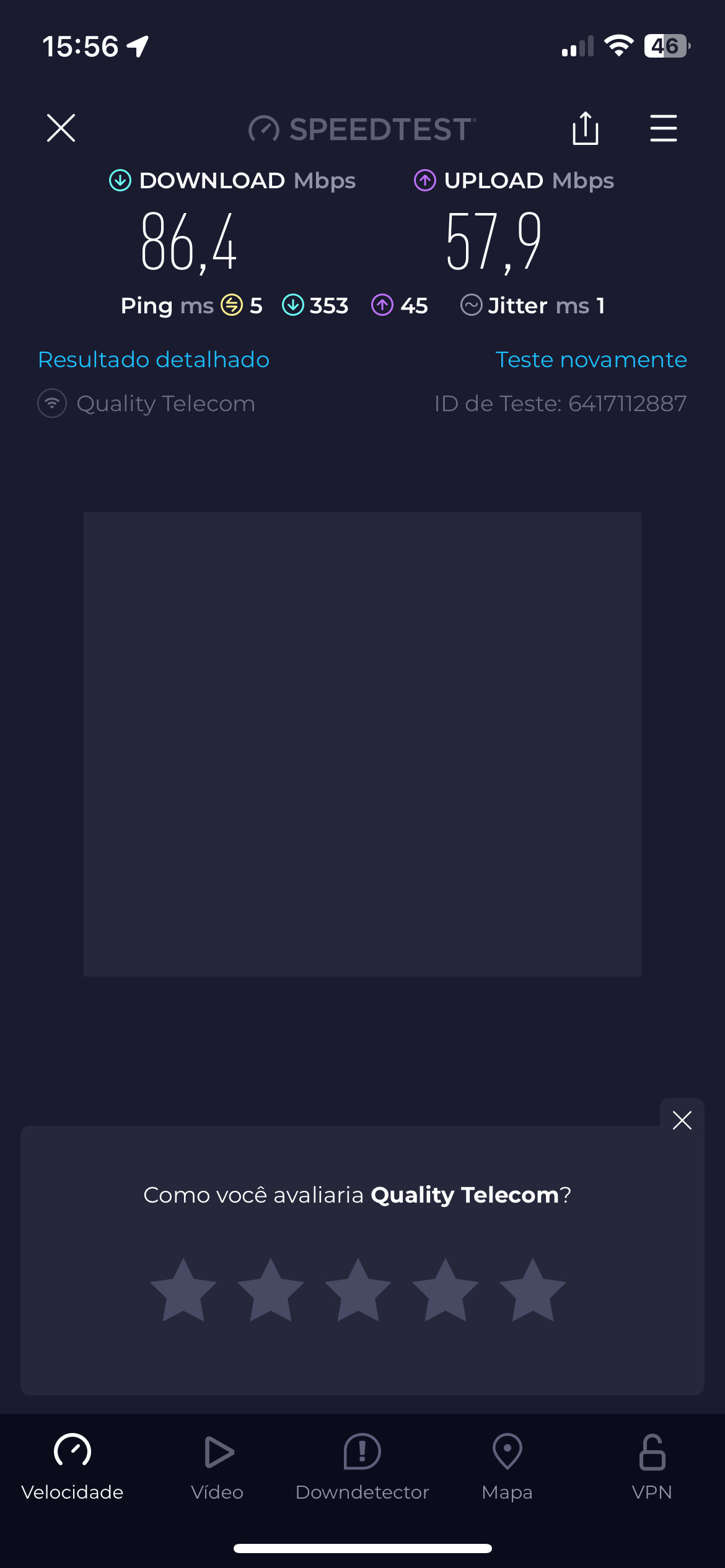The height and width of the screenshot is (1568, 725).
Task: Open Resultado detalhado link
Action: coord(154,360)
